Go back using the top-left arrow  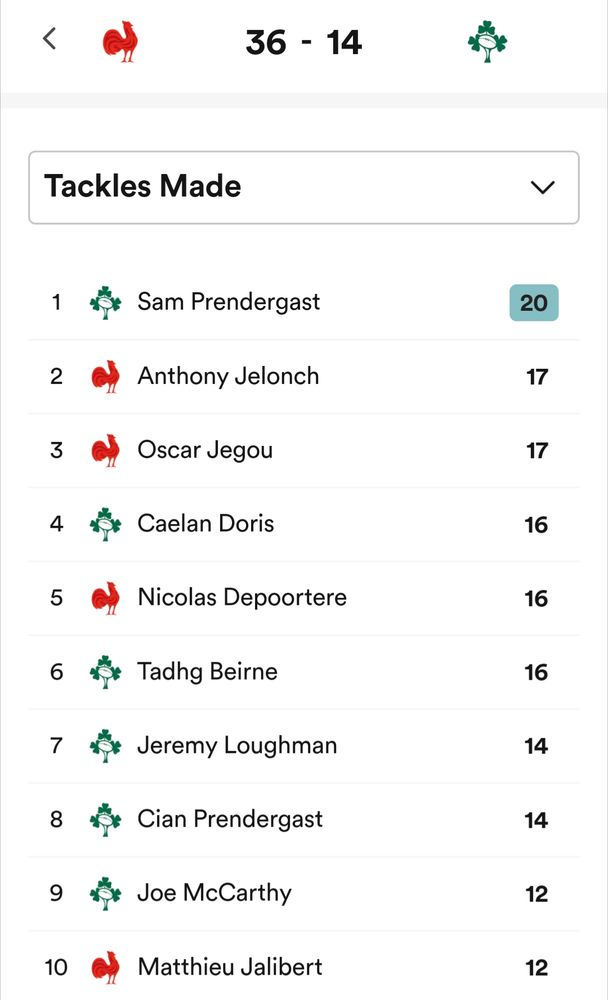49,39
